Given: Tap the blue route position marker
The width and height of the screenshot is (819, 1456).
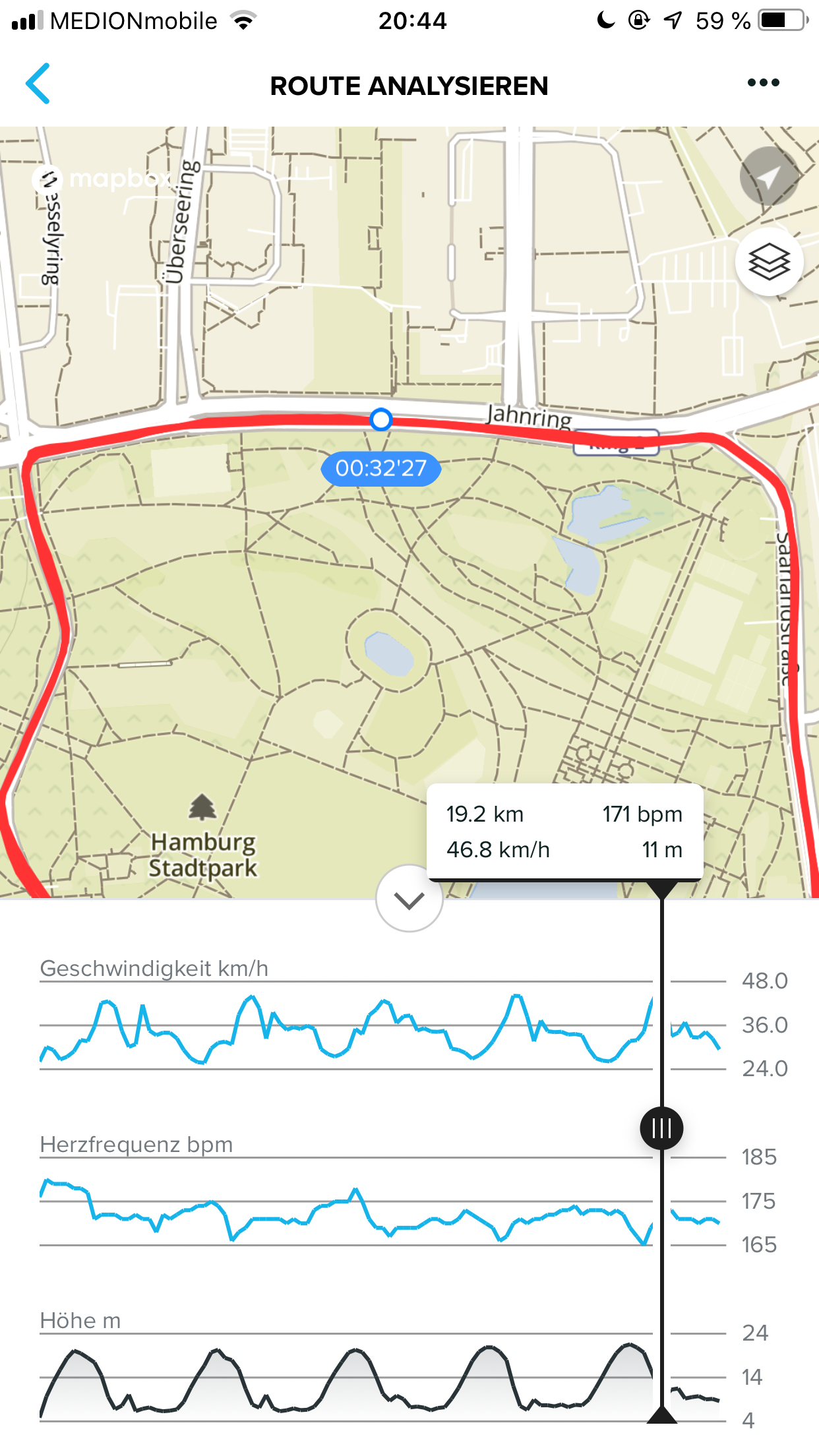Looking at the screenshot, I should pyautogui.click(x=381, y=419).
